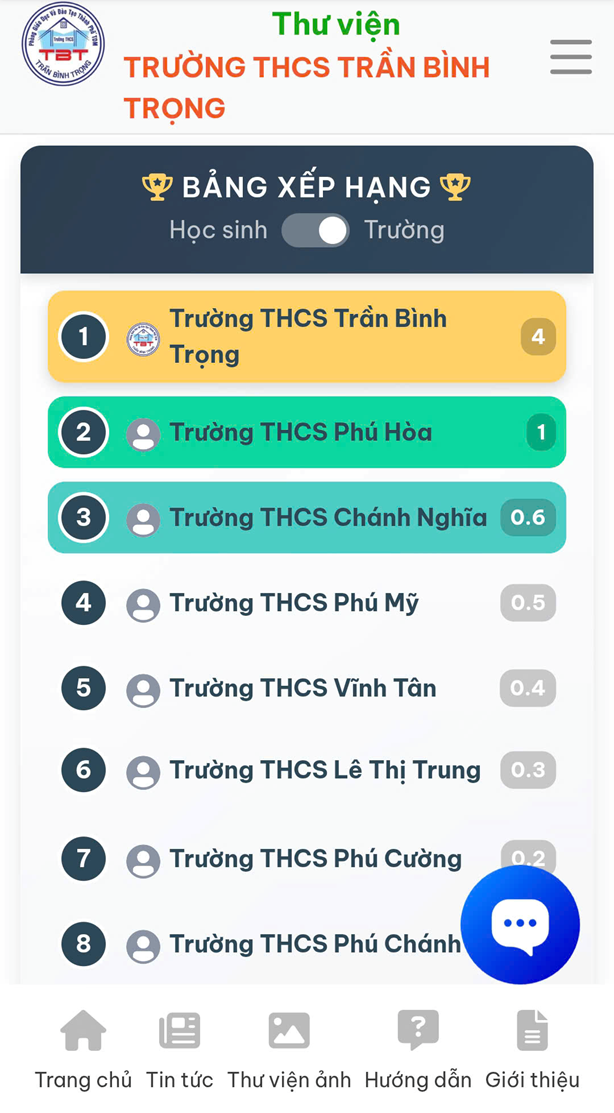Open the hamburger menu
Image resolution: width=614 pixels, height=1113 pixels.
coord(571,57)
